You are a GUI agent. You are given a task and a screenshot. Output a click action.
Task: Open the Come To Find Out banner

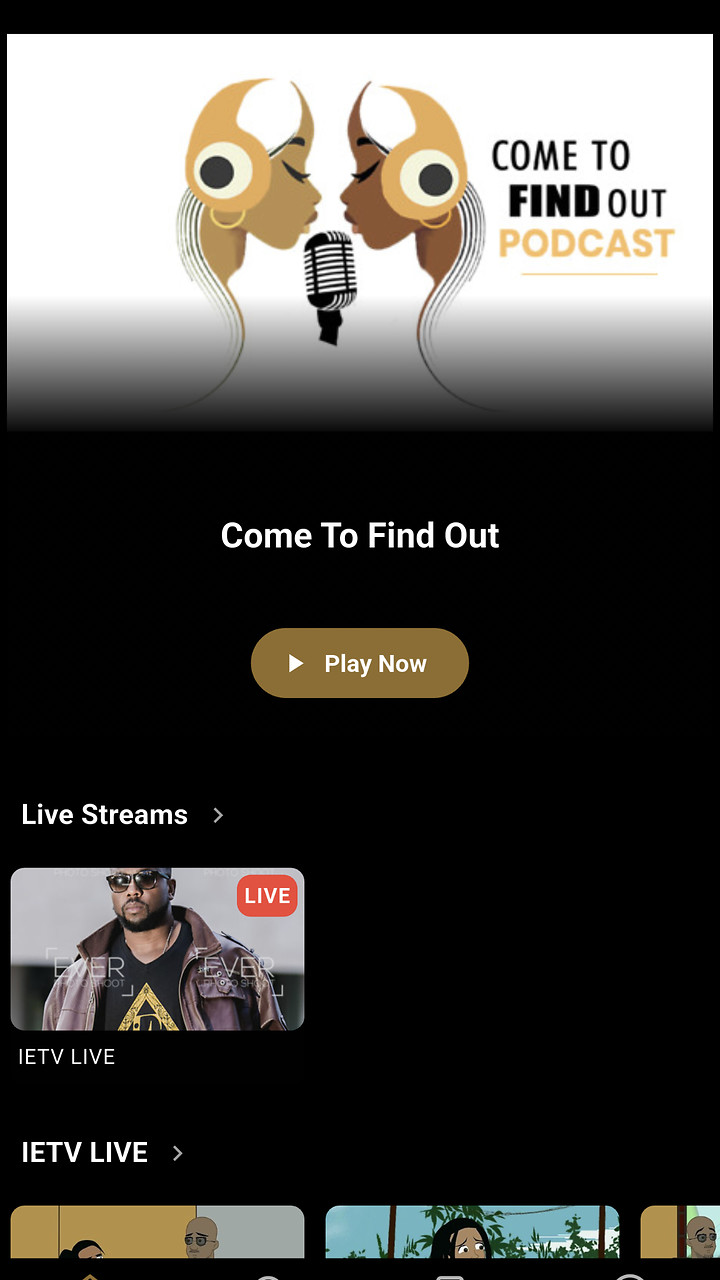[x=360, y=232]
